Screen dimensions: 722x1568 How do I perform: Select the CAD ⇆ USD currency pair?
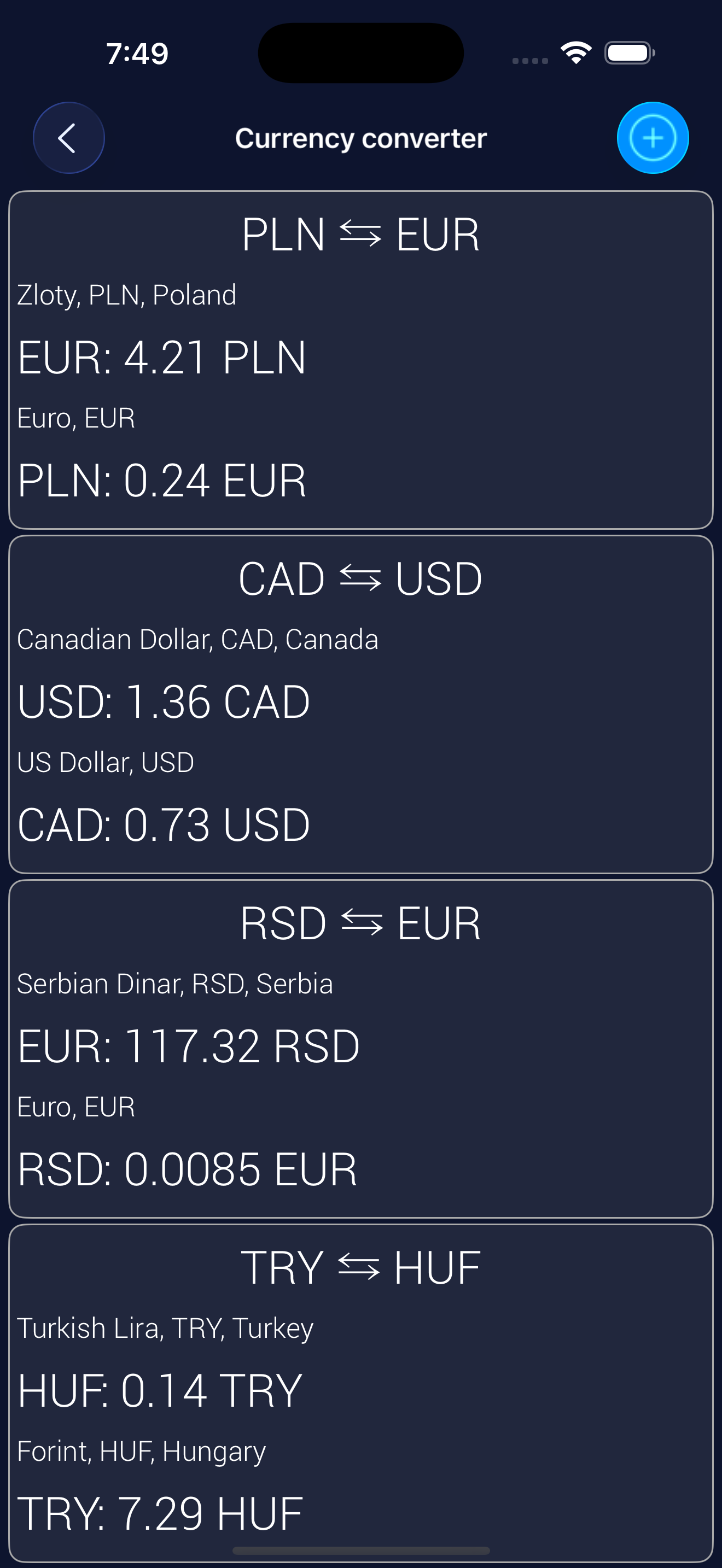[360, 704]
